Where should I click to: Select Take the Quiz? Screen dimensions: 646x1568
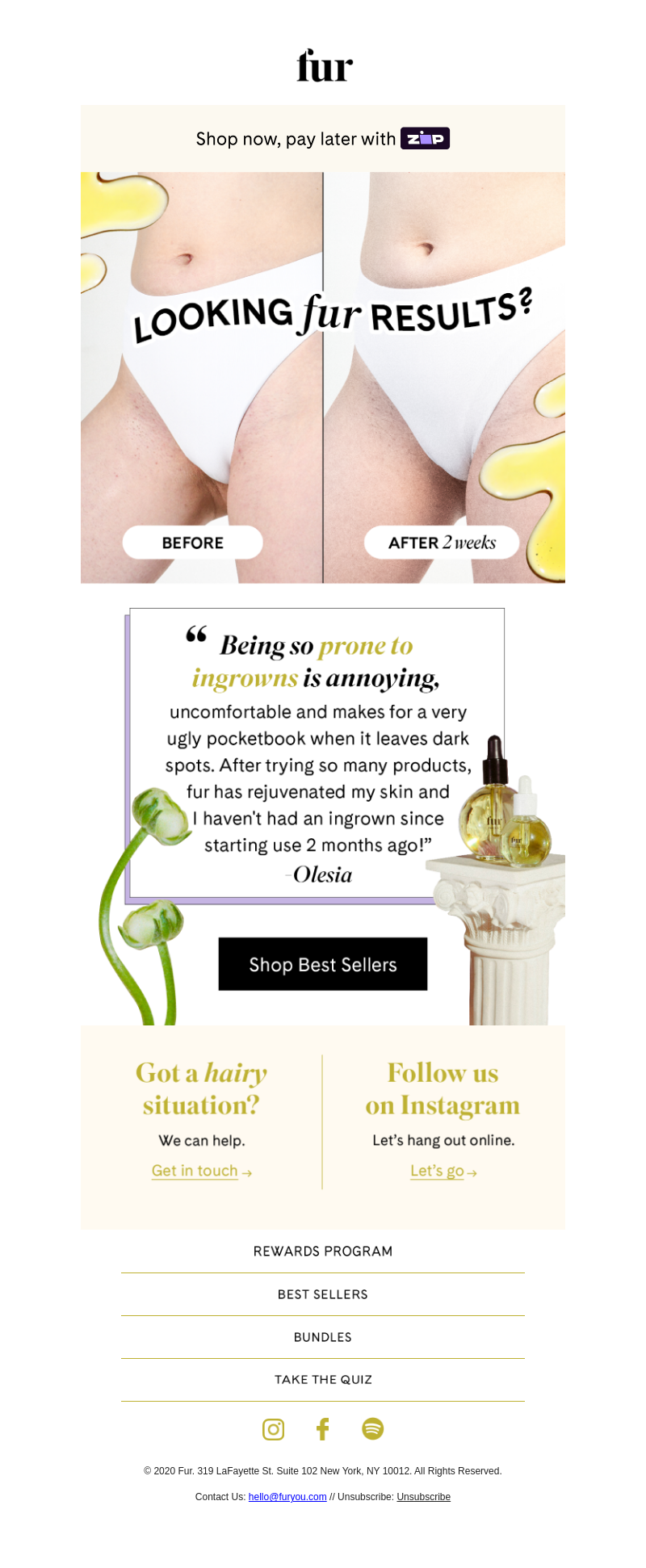(323, 1380)
